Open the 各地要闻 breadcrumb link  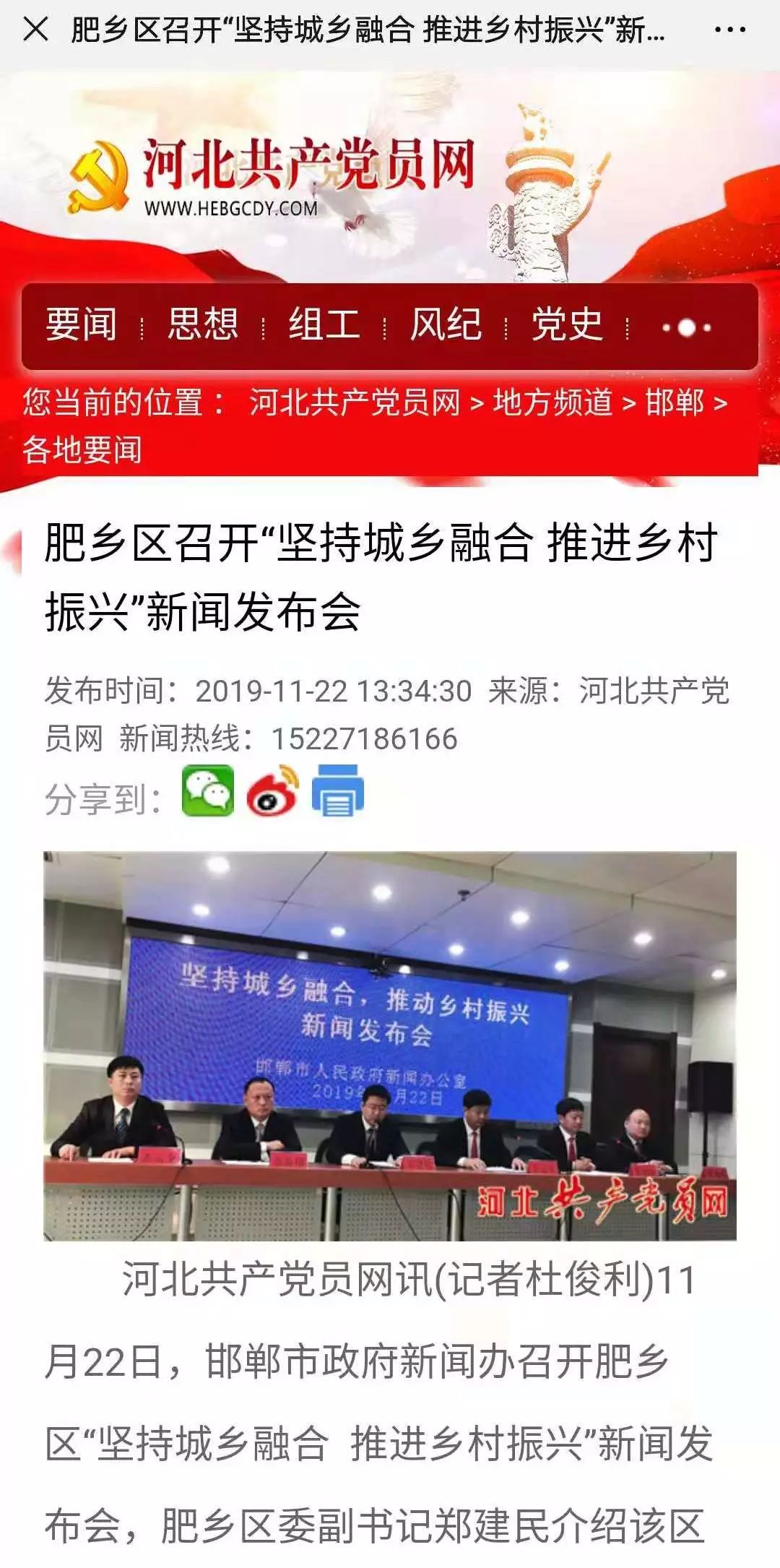pos(82,449)
